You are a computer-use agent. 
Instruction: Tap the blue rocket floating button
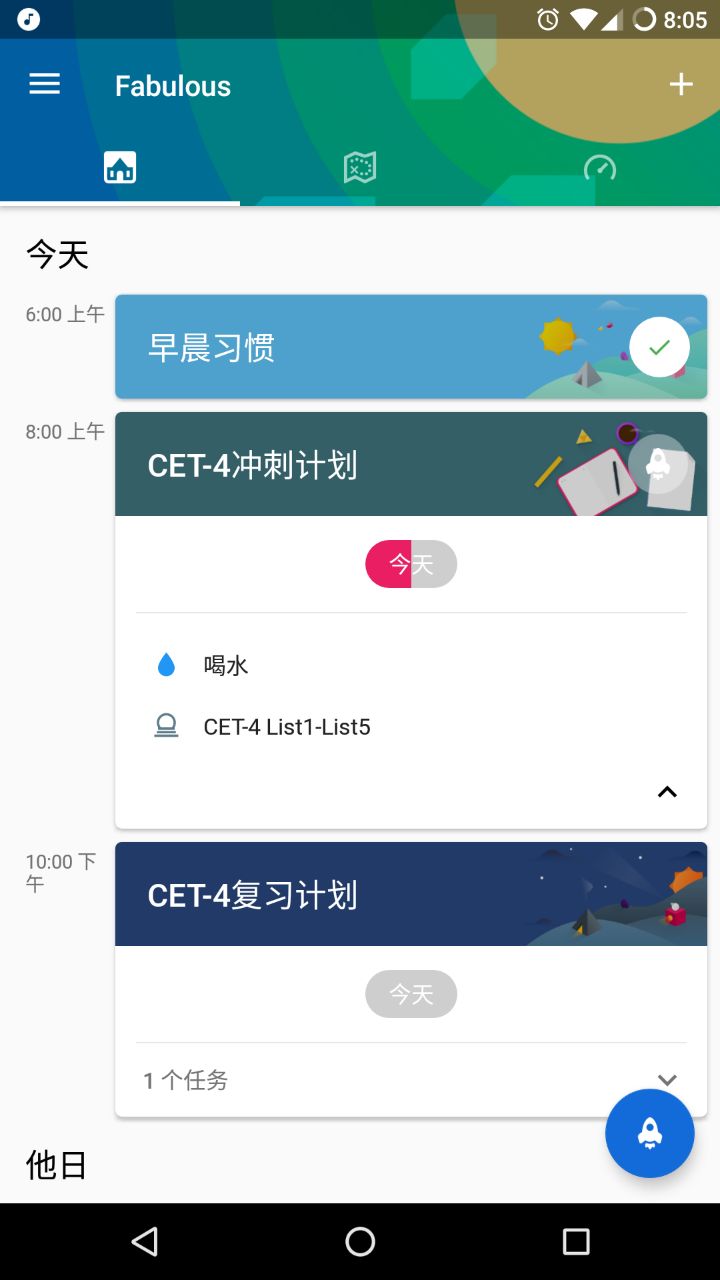[x=650, y=1133]
